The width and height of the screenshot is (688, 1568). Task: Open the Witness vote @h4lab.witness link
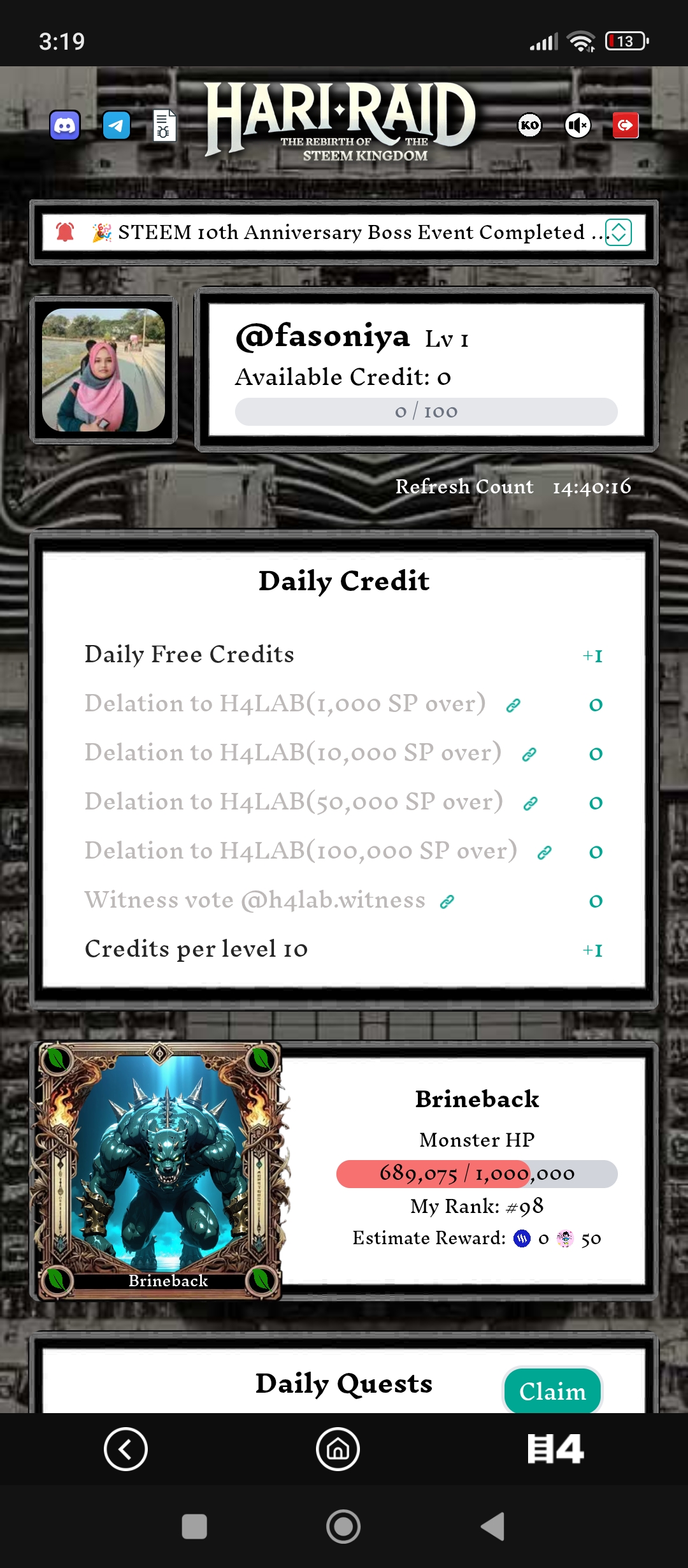tap(447, 901)
